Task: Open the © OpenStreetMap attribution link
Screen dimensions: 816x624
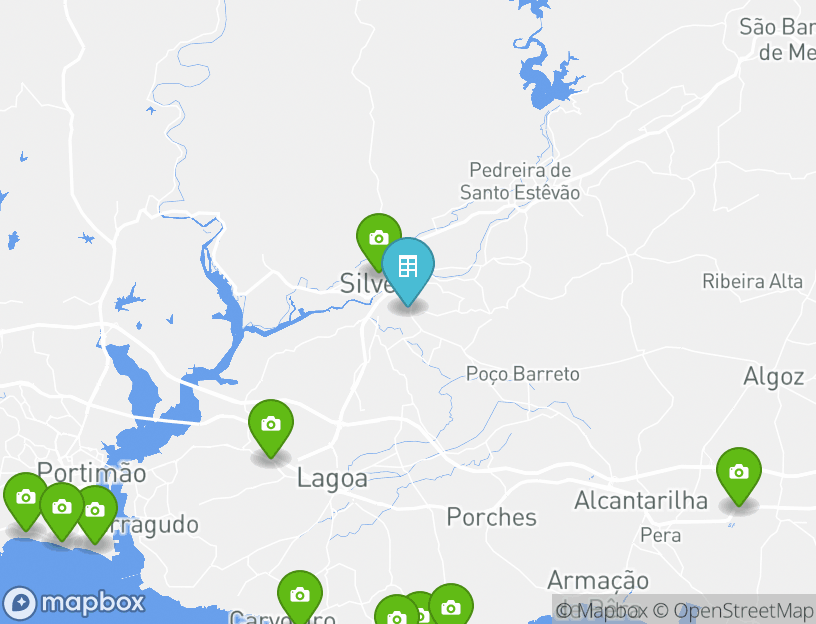Action: [743, 610]
